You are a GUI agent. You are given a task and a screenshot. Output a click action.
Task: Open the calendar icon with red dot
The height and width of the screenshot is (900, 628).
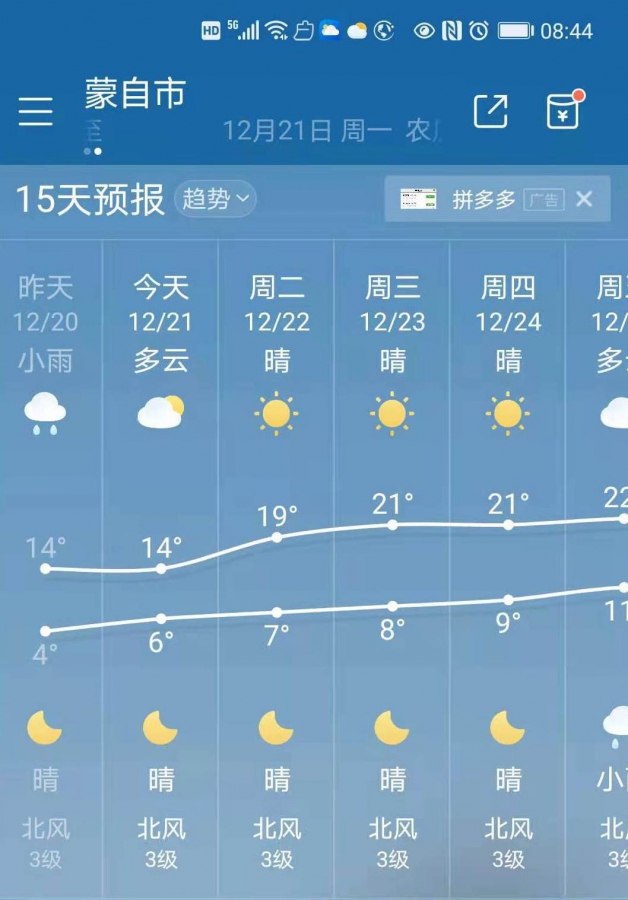[x=563, y=111]
